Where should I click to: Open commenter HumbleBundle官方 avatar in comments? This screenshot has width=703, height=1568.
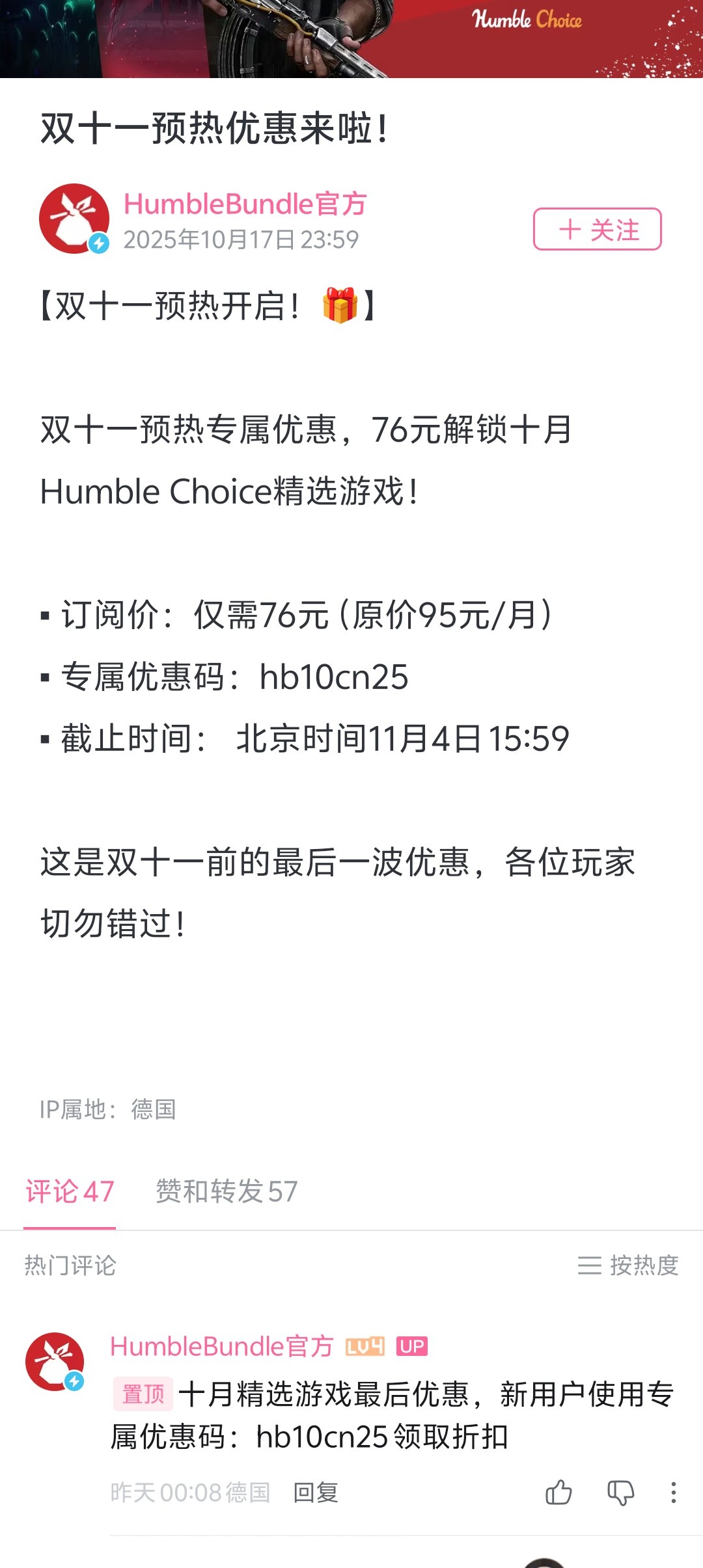click(55, 1362)
